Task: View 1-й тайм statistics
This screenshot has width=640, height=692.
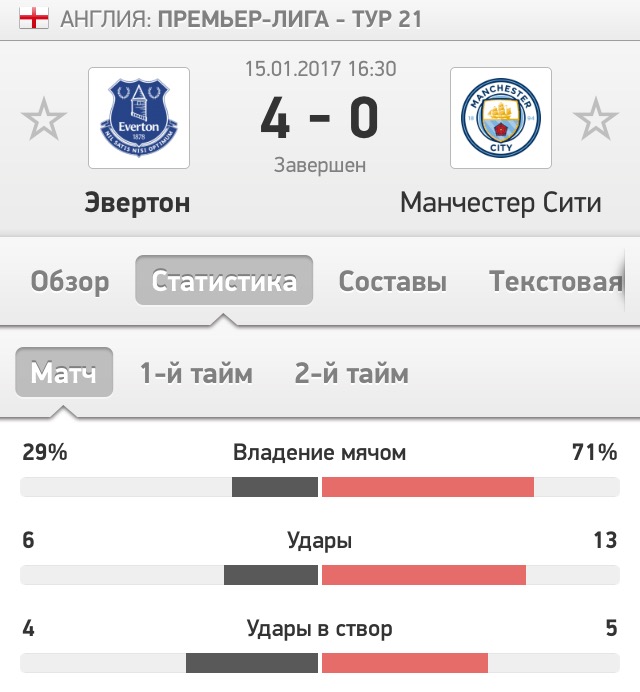Action: pos(196,374)
